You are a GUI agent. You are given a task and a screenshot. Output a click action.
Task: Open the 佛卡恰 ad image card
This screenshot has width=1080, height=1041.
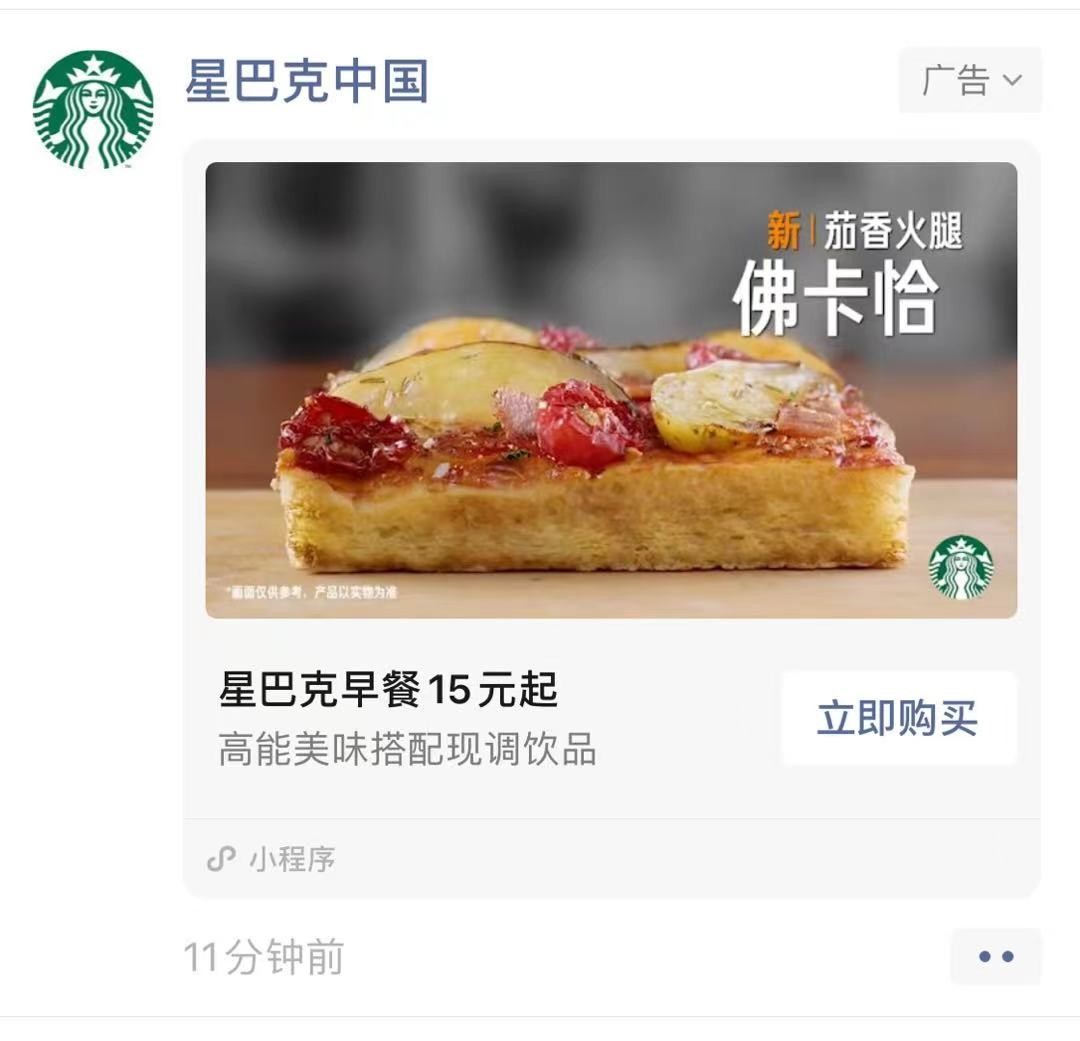[x=611, y=390]
